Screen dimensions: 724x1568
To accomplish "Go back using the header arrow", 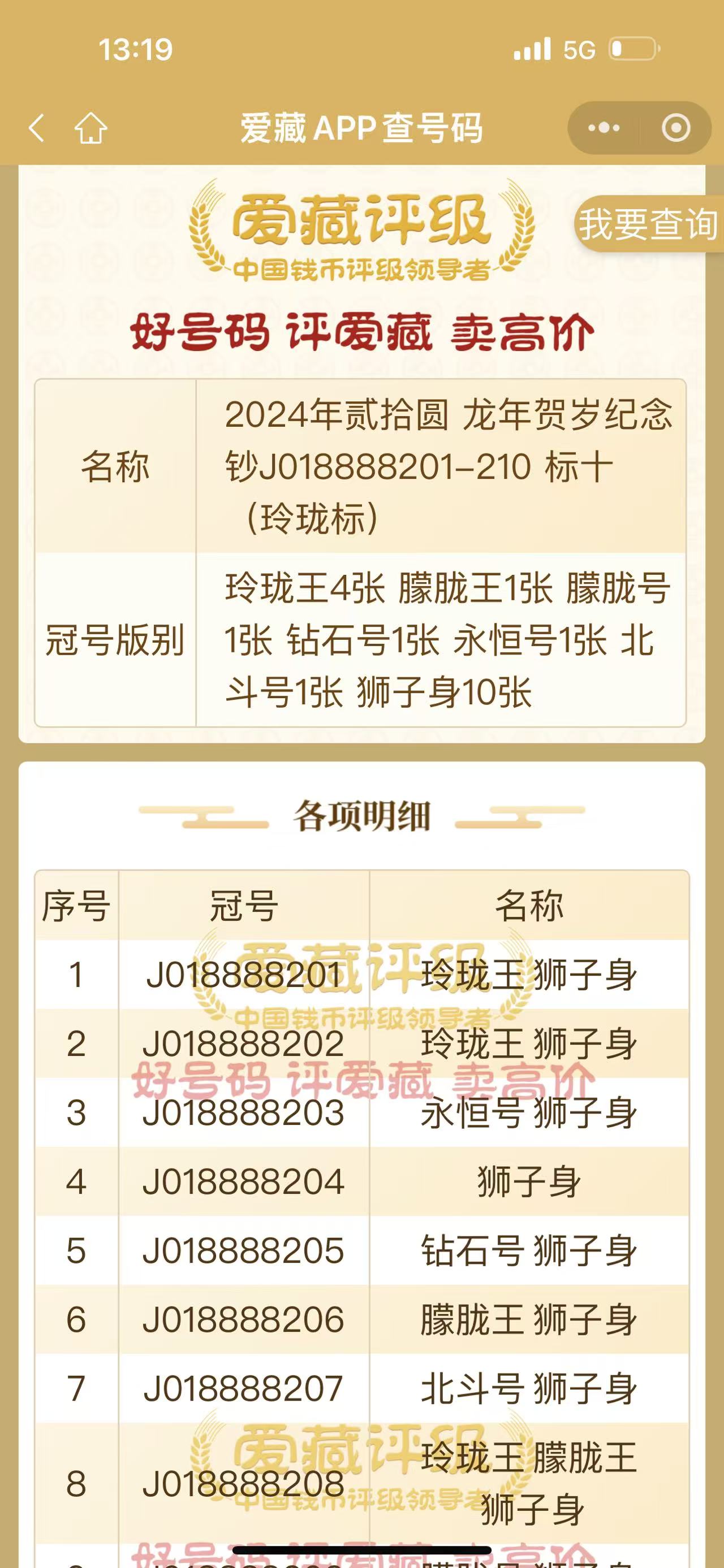I will [x=37, y=128].
